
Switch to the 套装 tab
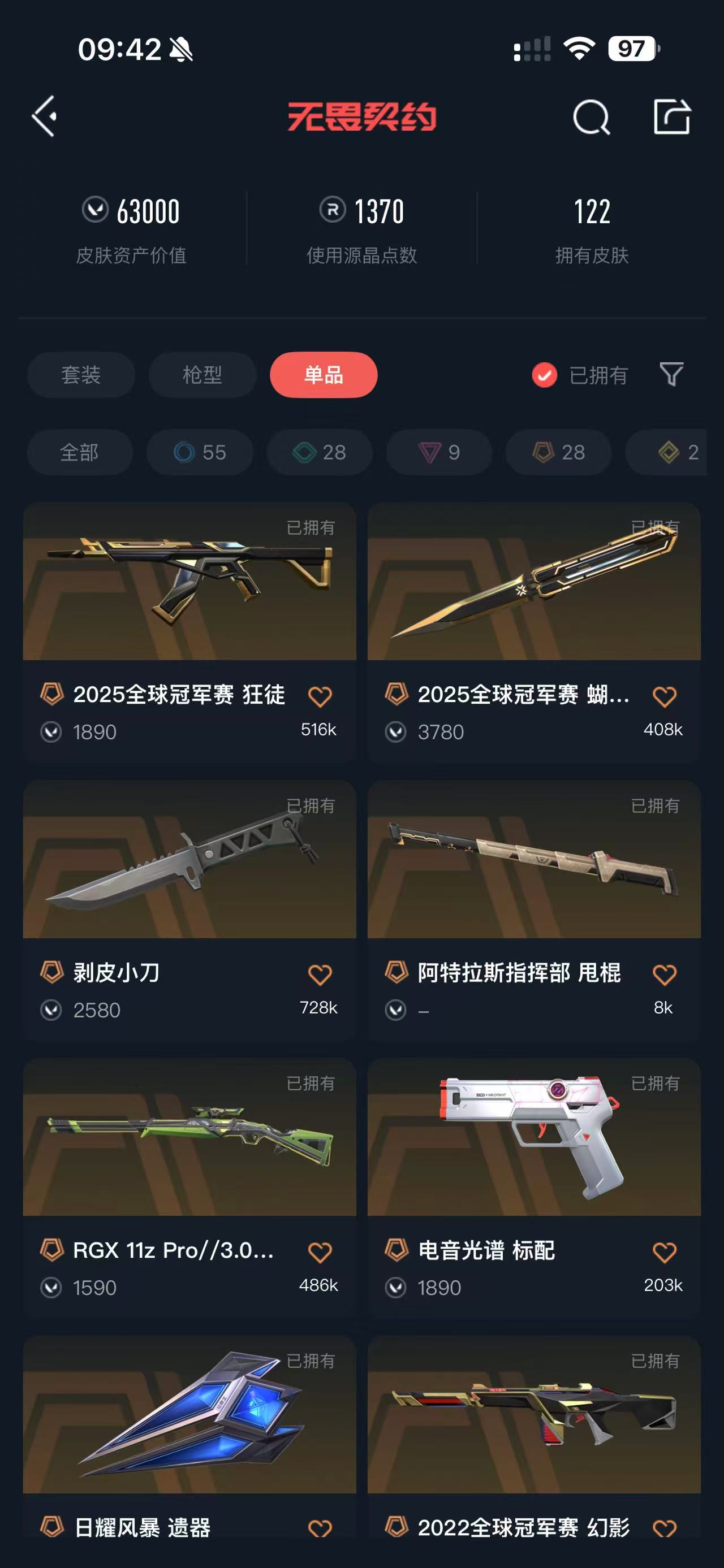click(x=80, y=375)
